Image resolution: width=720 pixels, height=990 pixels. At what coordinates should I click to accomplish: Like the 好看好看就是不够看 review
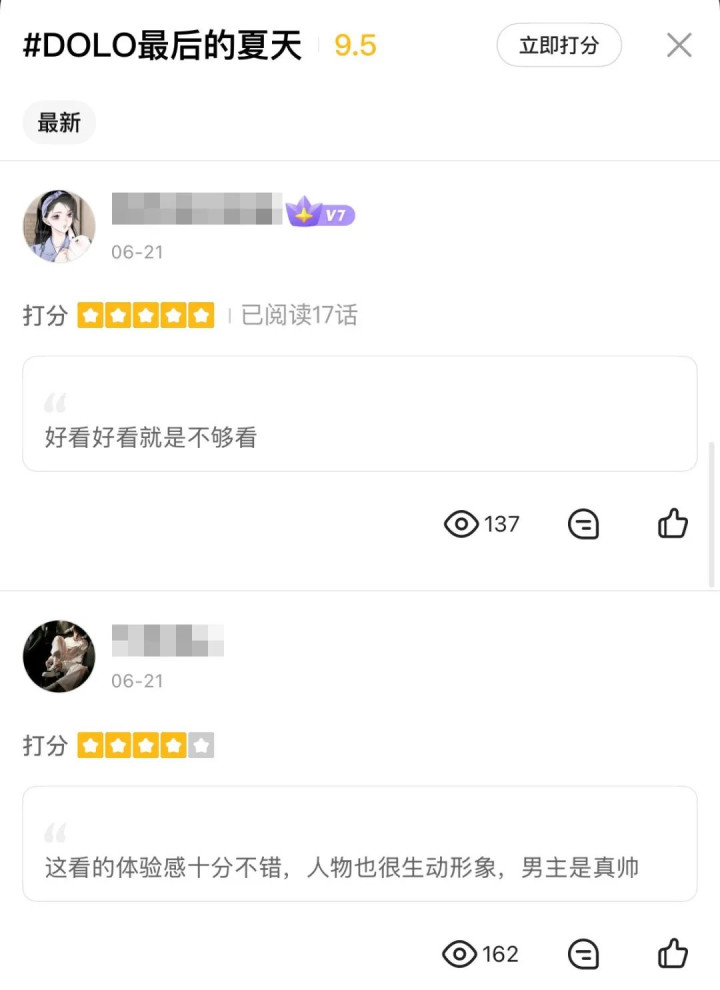point(673,523)
